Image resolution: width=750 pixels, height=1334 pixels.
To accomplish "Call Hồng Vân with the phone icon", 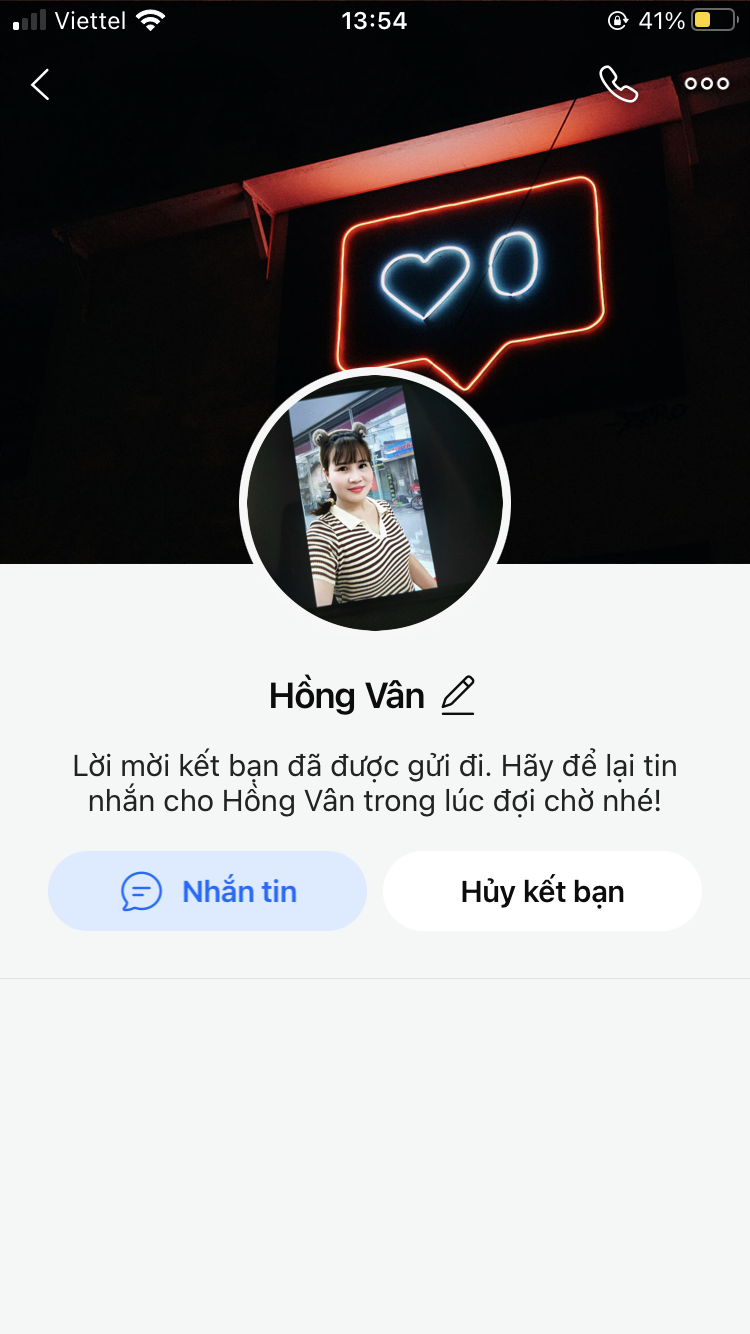I will [618, 84].
